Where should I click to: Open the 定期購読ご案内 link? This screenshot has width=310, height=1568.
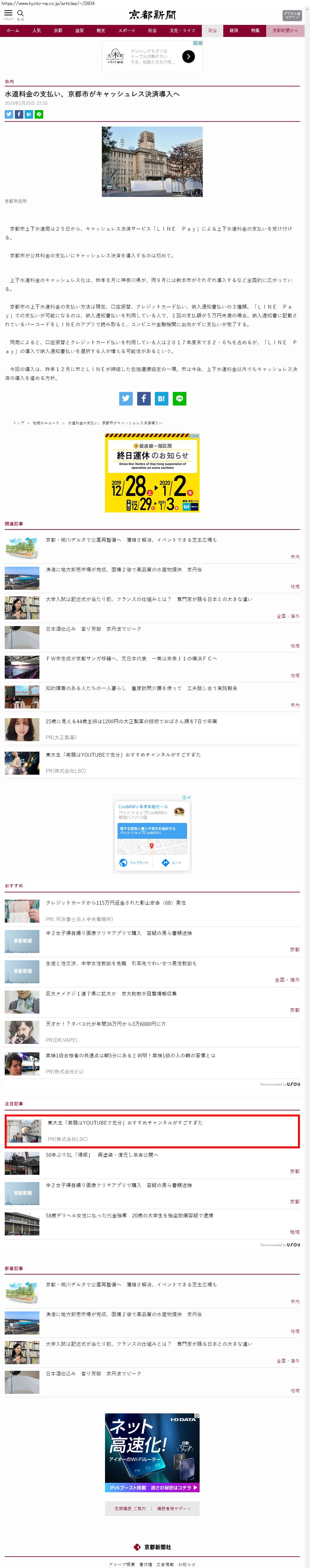pyautogui.click(x=130, y=1508)
